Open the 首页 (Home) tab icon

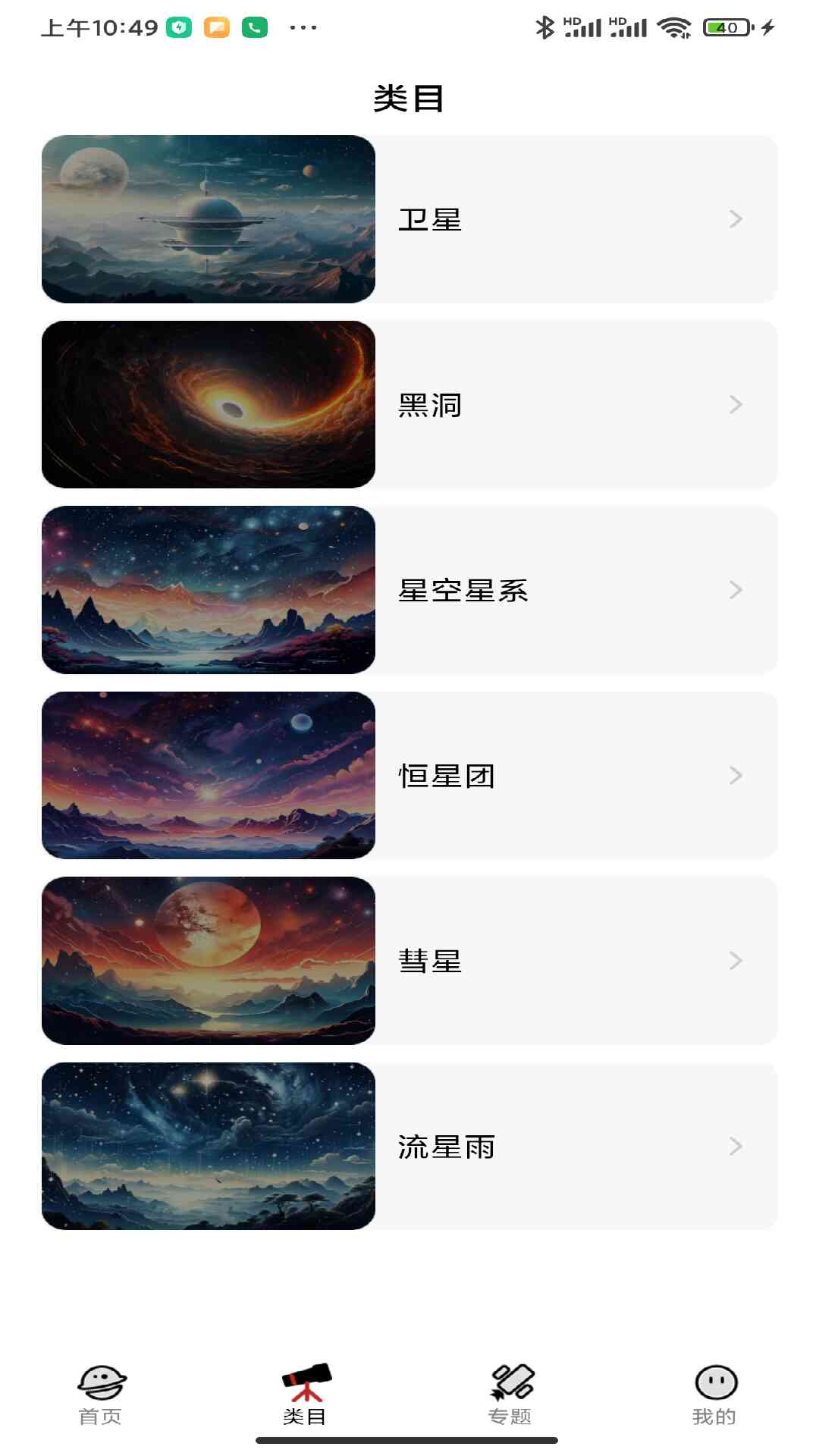[x=101, y=1382]
